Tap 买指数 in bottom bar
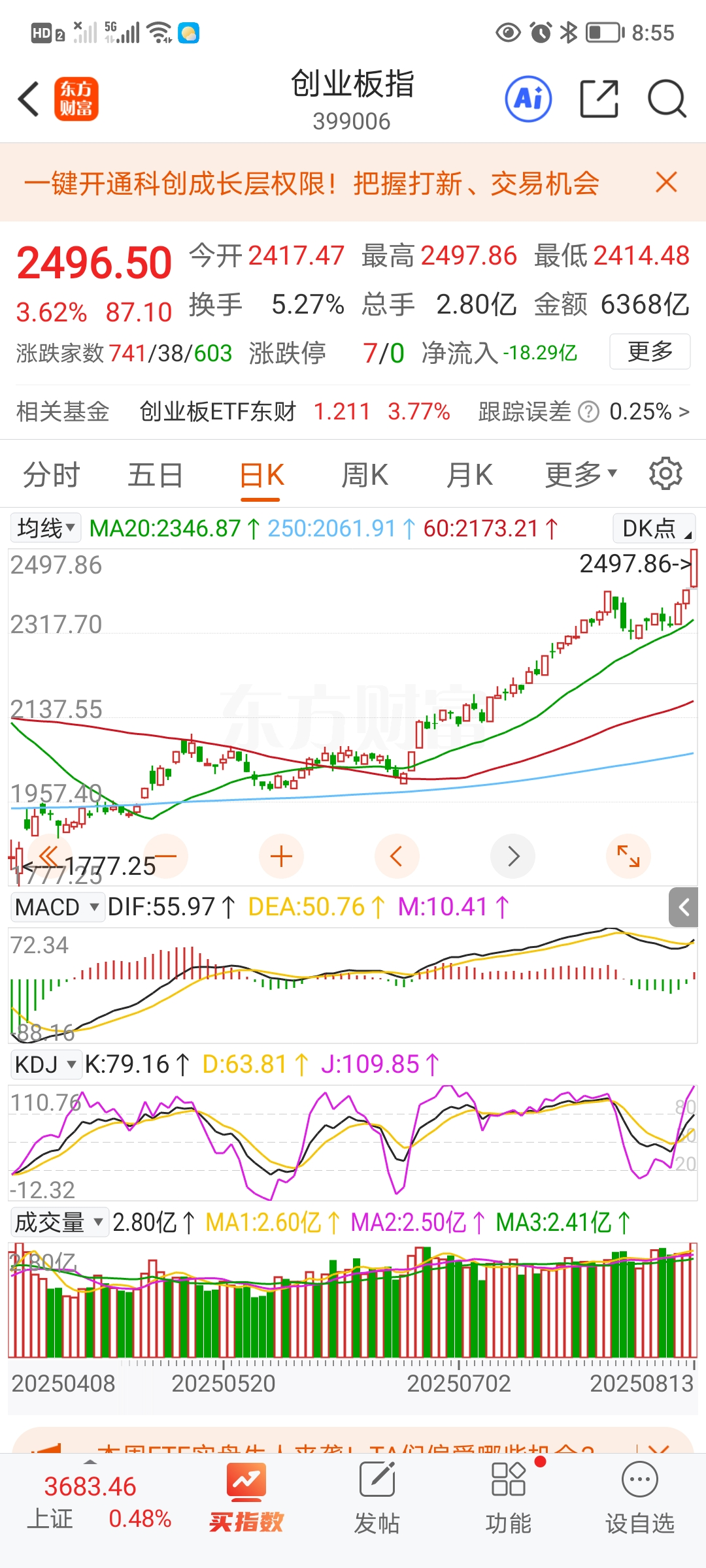Screen dimensions: 706x1568 tap(246, 1496)
